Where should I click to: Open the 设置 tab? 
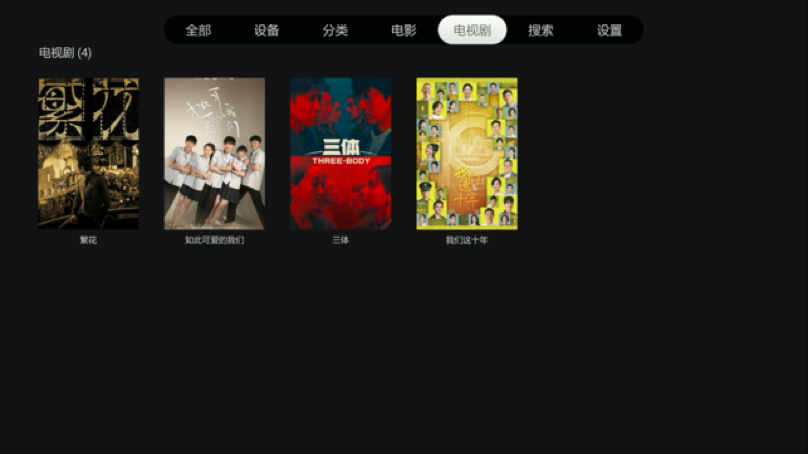[610, 30]
